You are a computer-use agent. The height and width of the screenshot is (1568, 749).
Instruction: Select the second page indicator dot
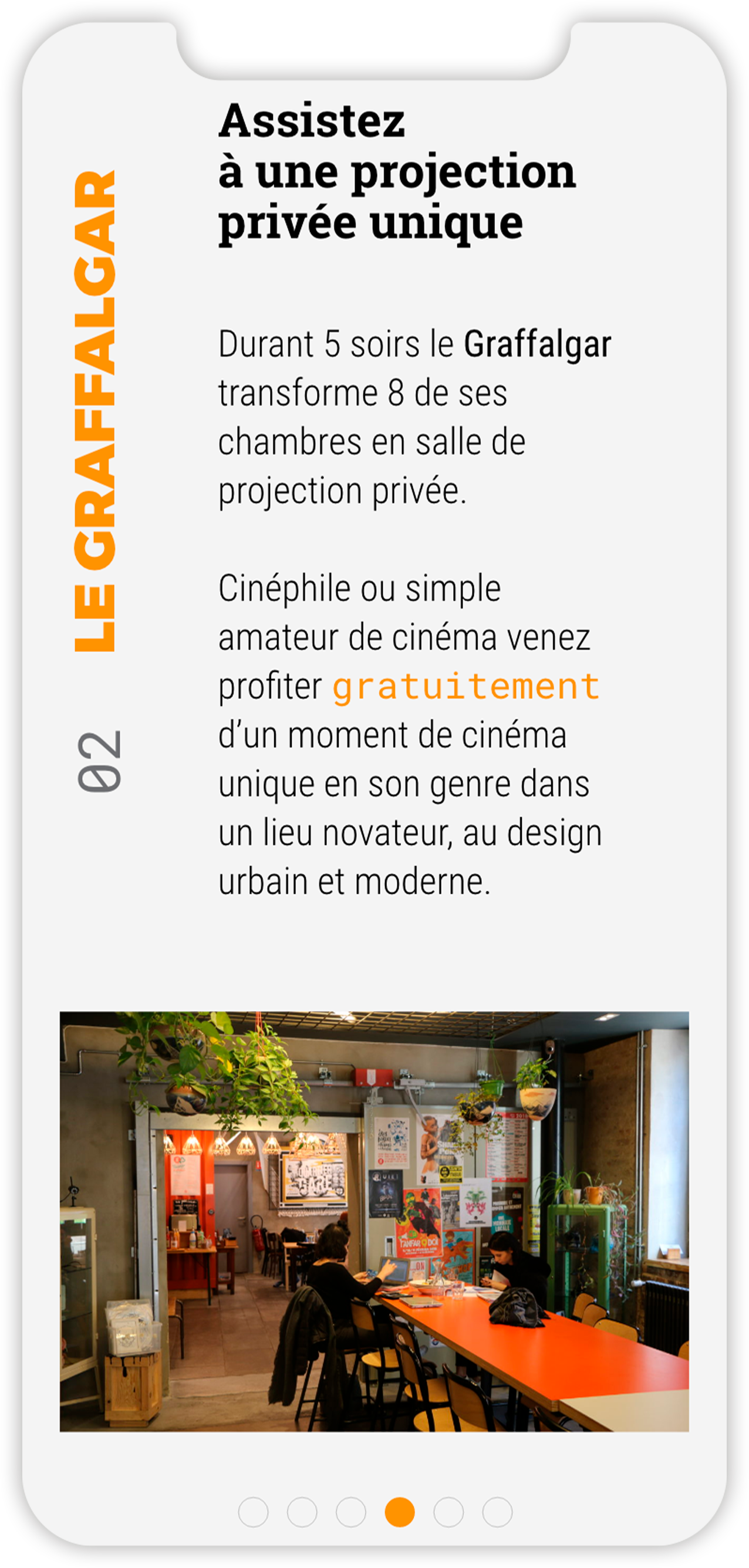pos(302,1512)
